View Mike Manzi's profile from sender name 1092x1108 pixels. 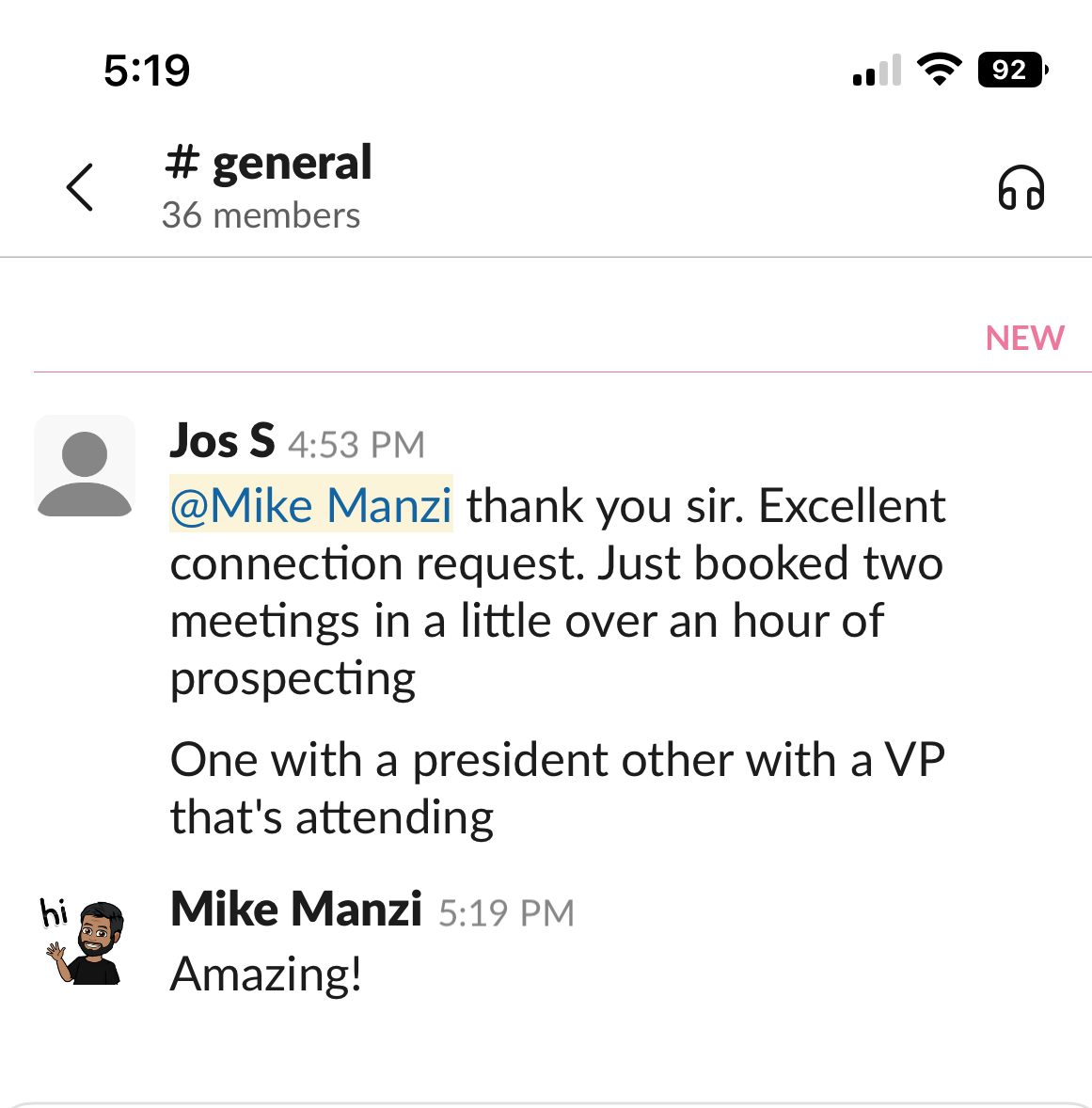295,909
